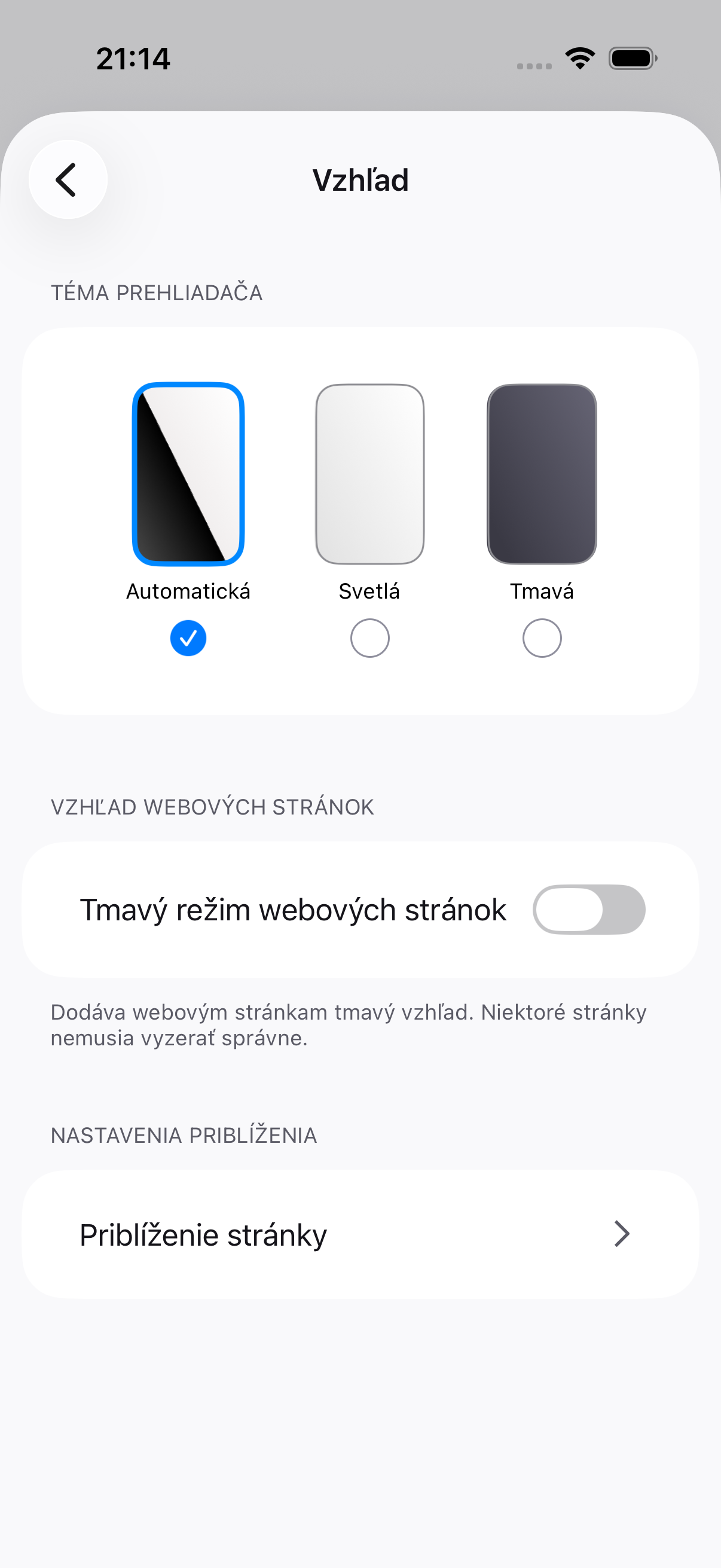Choose the Svetlá theme preview
The image size is (721, 1568).
370,474
